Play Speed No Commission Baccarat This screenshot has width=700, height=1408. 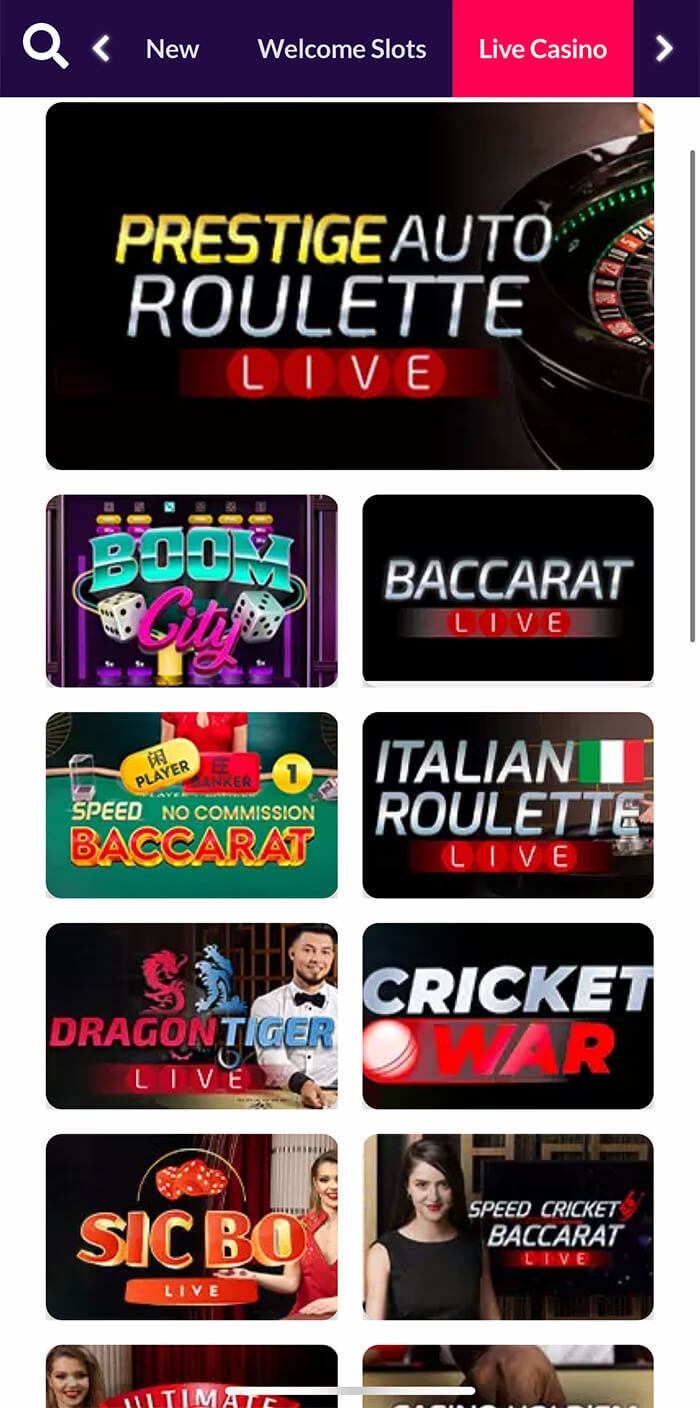tap(191, 804)
